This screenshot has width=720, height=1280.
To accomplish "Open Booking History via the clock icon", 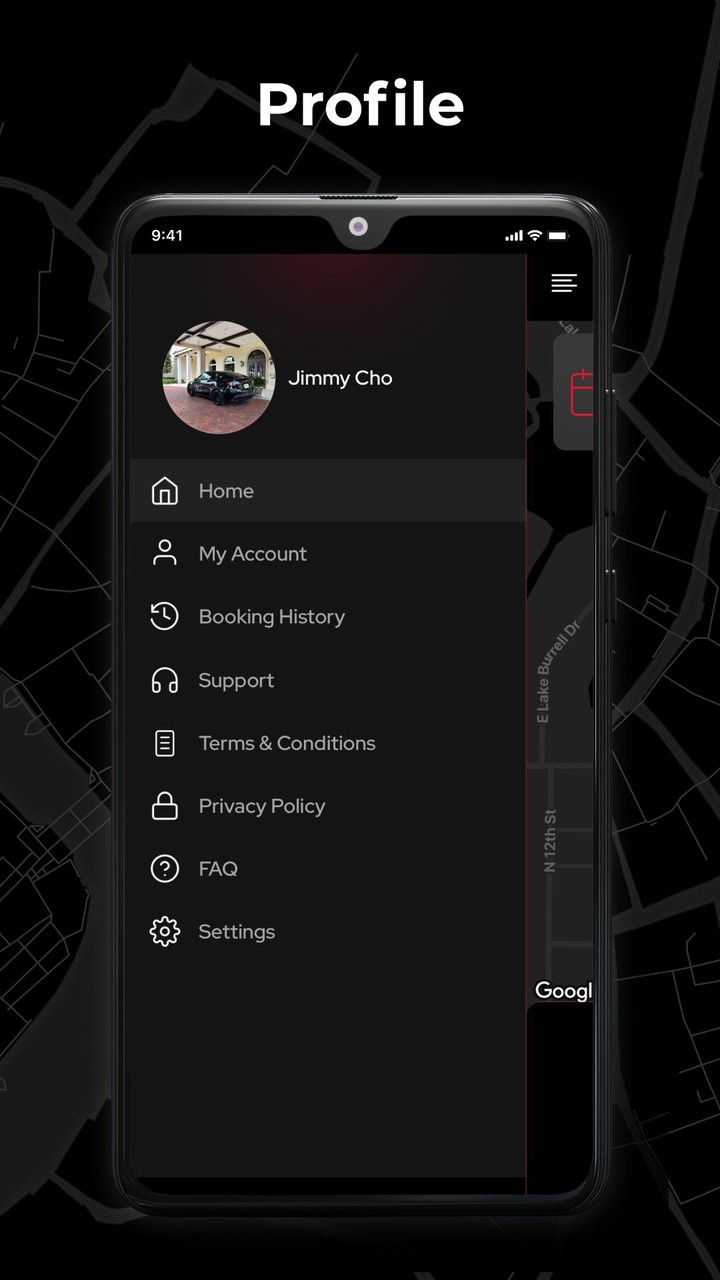I will [x=164, y=616].
